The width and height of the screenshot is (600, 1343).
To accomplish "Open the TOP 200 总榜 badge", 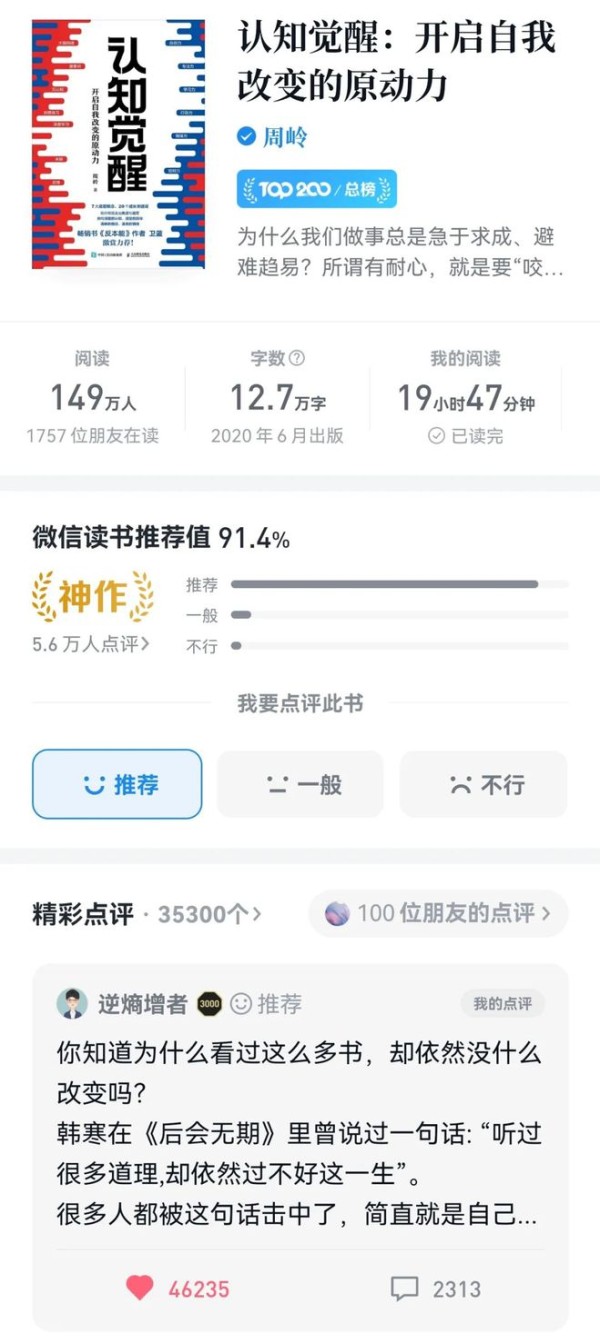I will click(316, 189).
